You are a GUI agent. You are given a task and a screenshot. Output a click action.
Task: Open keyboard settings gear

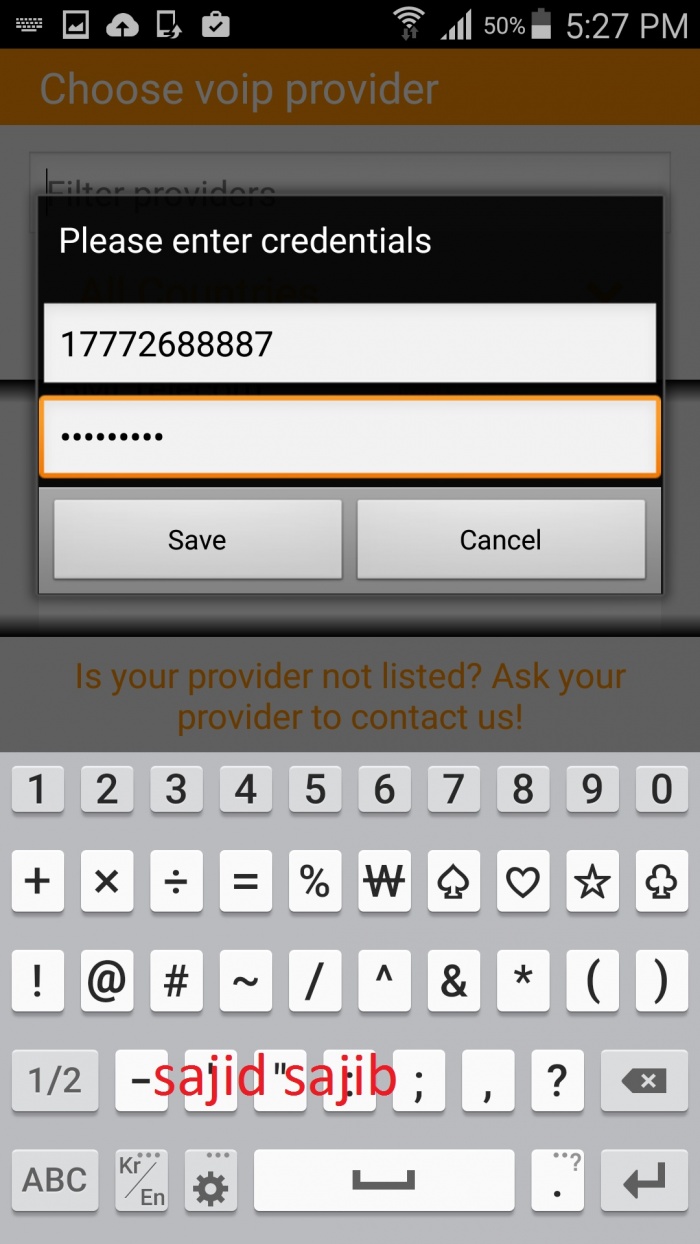[x=211, y=1182]
